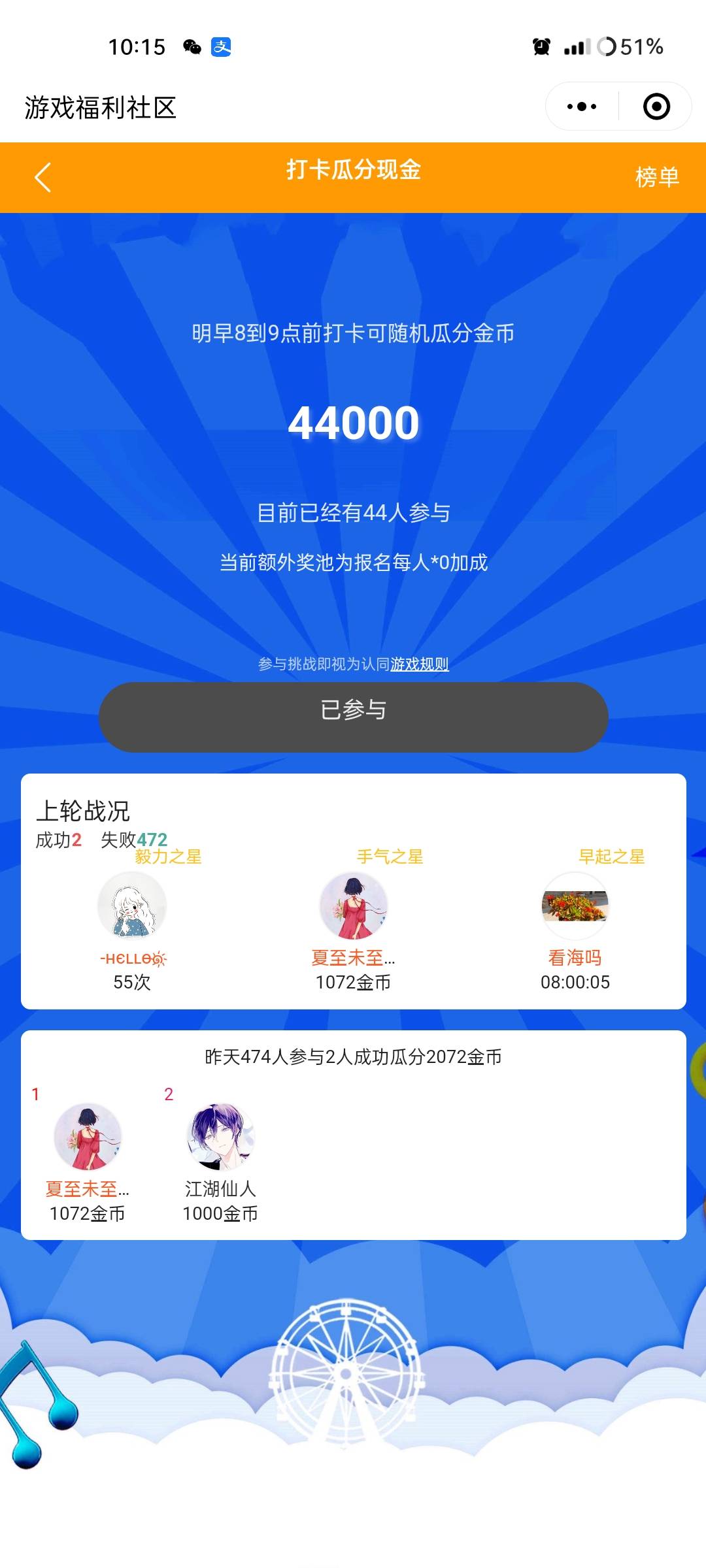Tap the 已参与 button
This screenshot has width=706, height=1568.
[353, 717]
